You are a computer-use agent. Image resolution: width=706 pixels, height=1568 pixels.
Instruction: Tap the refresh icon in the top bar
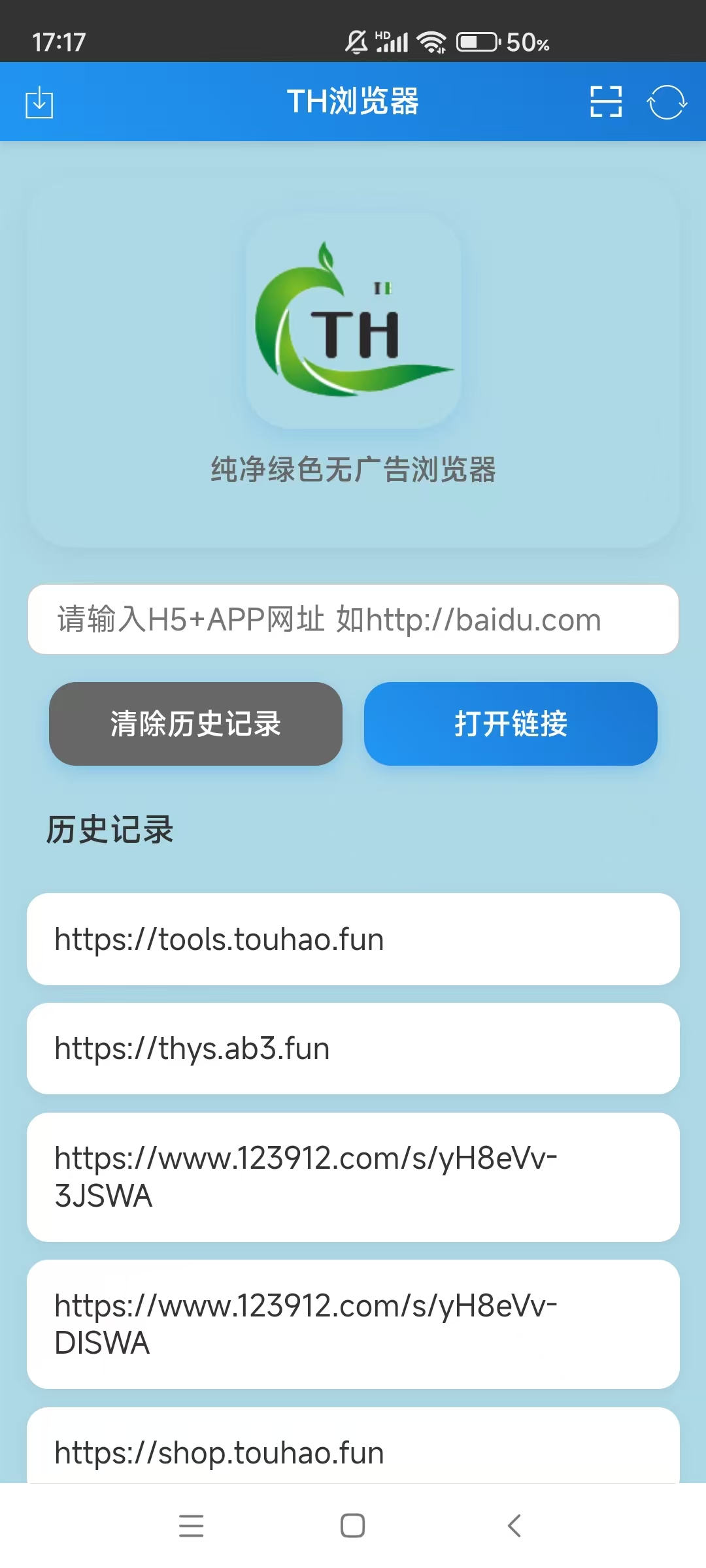click(667, 101)
